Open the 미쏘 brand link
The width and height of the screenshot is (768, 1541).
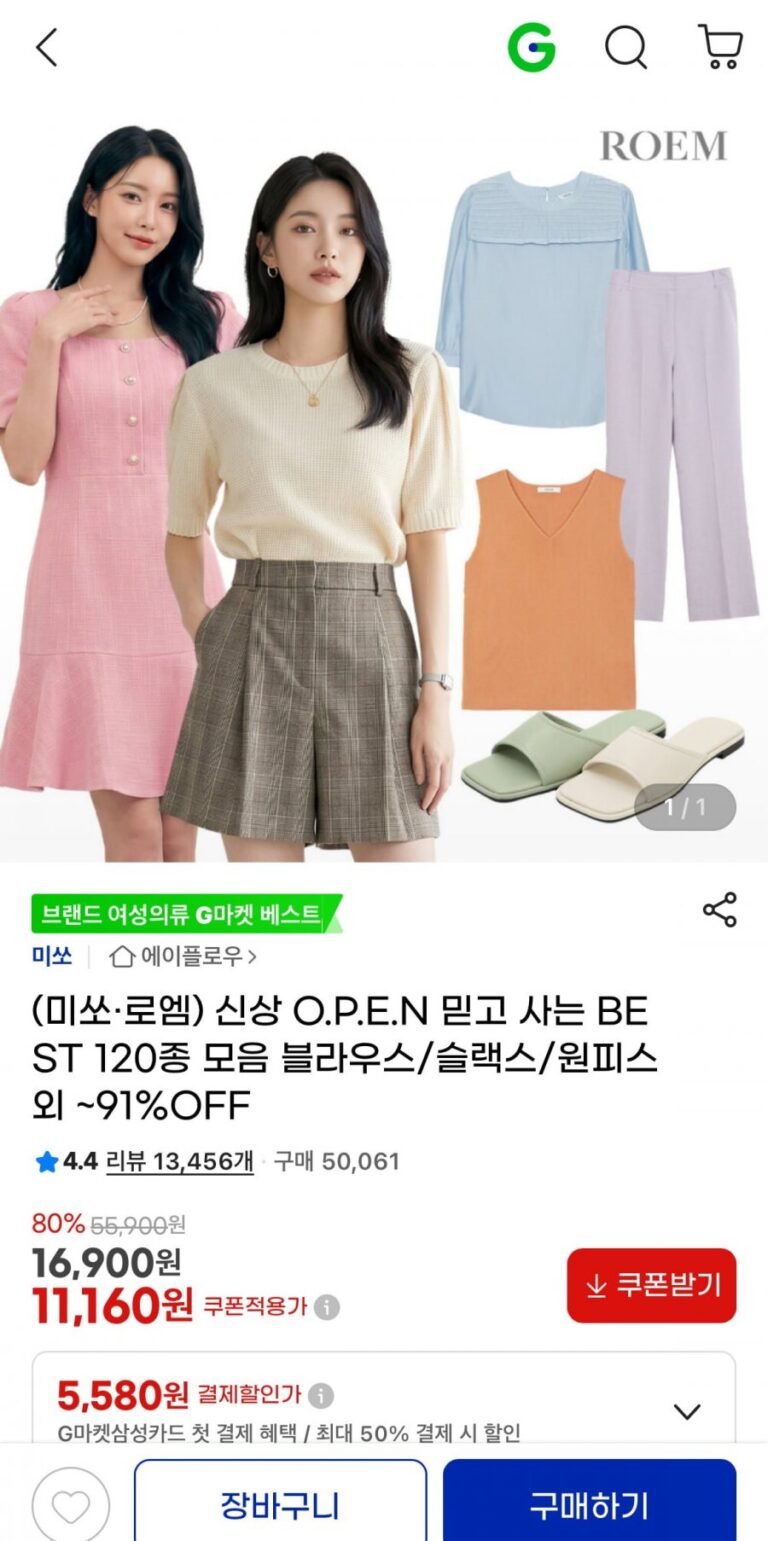52,956
